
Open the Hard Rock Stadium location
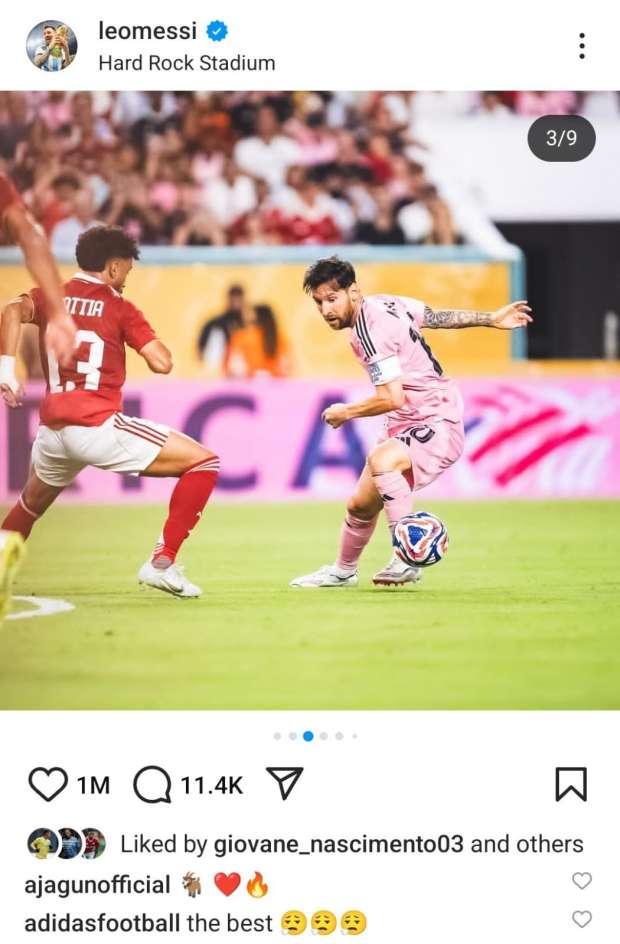186,63
